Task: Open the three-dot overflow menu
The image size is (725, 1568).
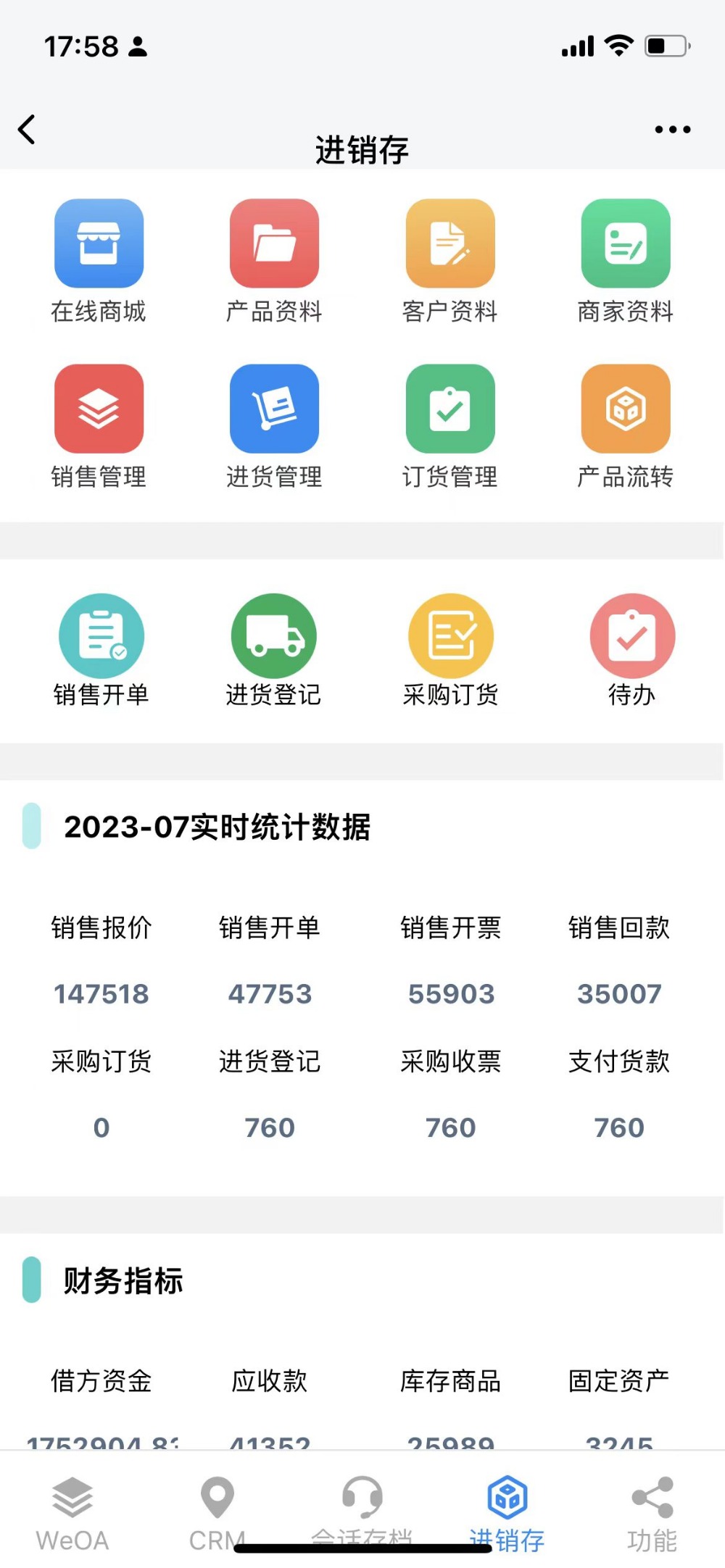Action: (672, 130)
